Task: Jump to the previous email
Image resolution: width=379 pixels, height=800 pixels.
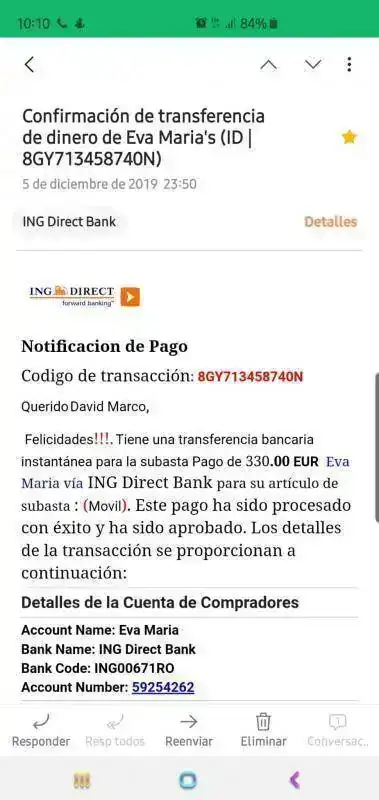Action: pos(268,64)
